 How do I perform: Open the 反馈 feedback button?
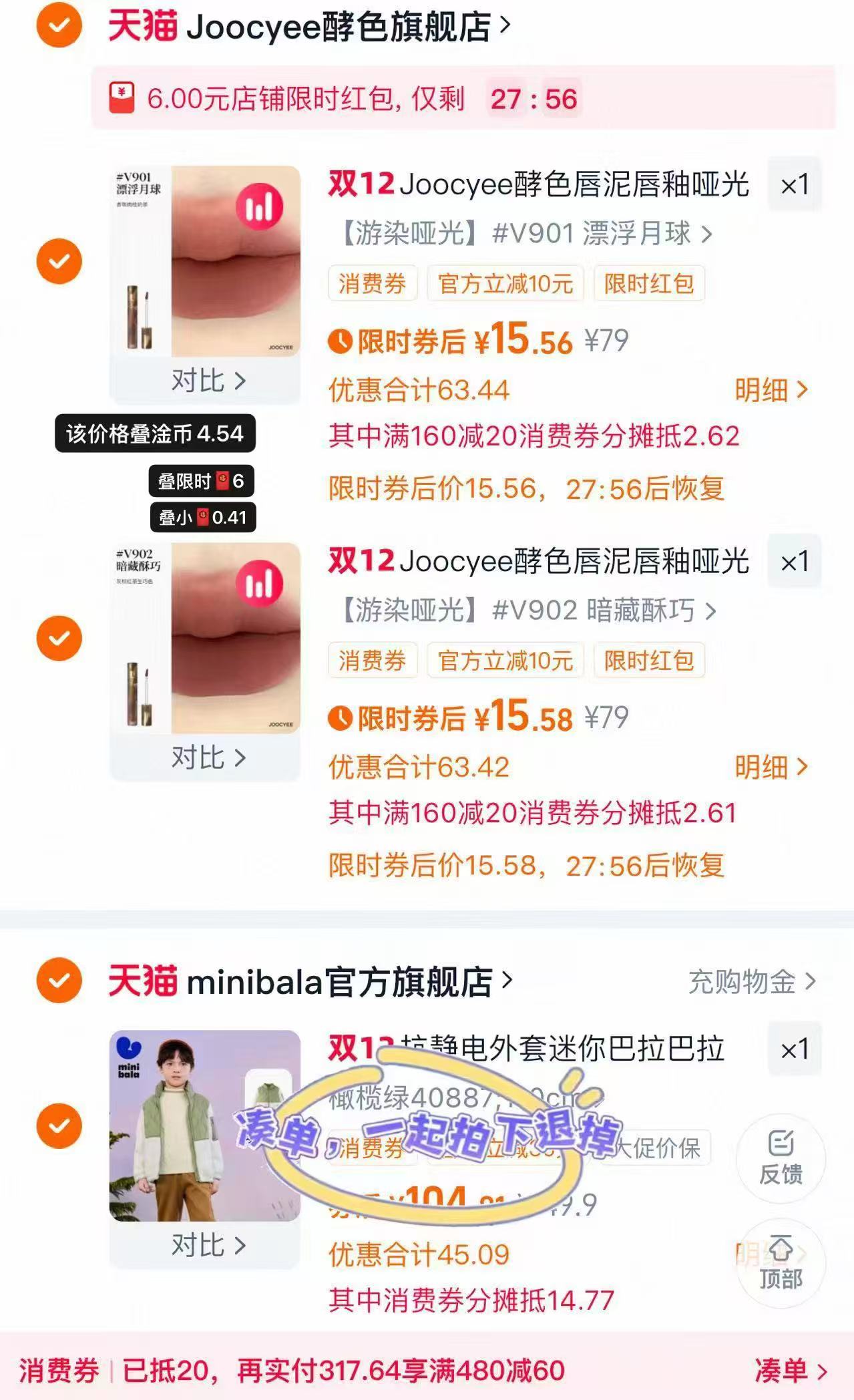[781, 1159]
